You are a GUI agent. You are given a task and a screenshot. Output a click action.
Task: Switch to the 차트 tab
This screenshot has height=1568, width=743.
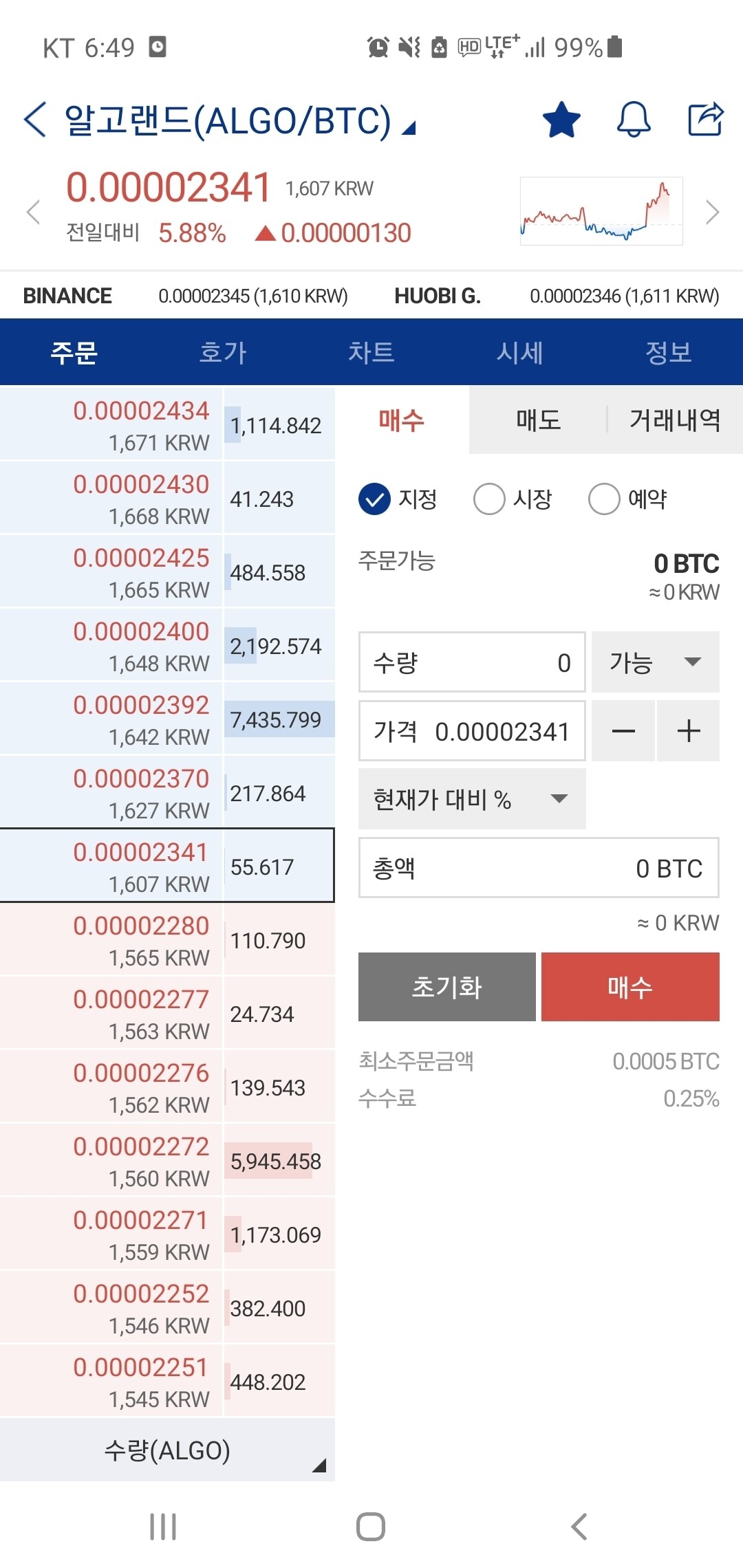point(372,351)
